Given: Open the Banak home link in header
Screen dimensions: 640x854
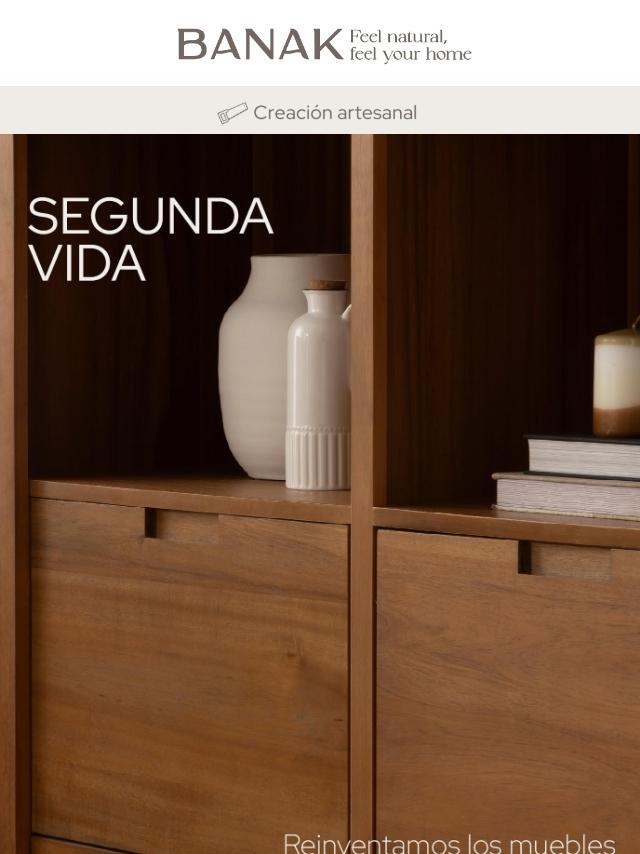Looking at the screenshot, I should tap(323, 44).
